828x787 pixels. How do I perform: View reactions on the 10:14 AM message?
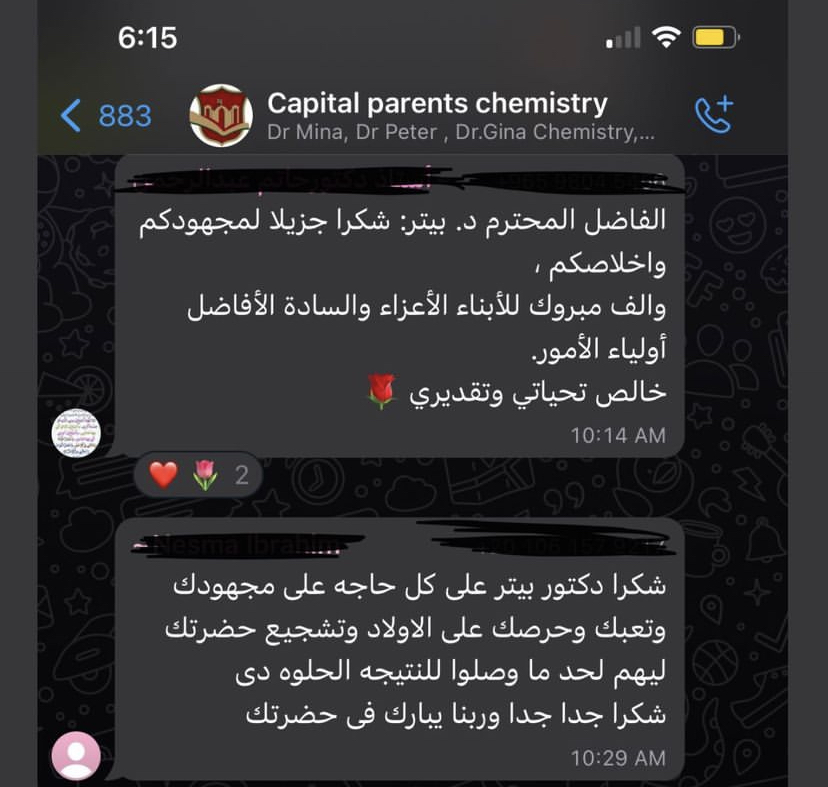pyautogui.click(x=199, y=475)
